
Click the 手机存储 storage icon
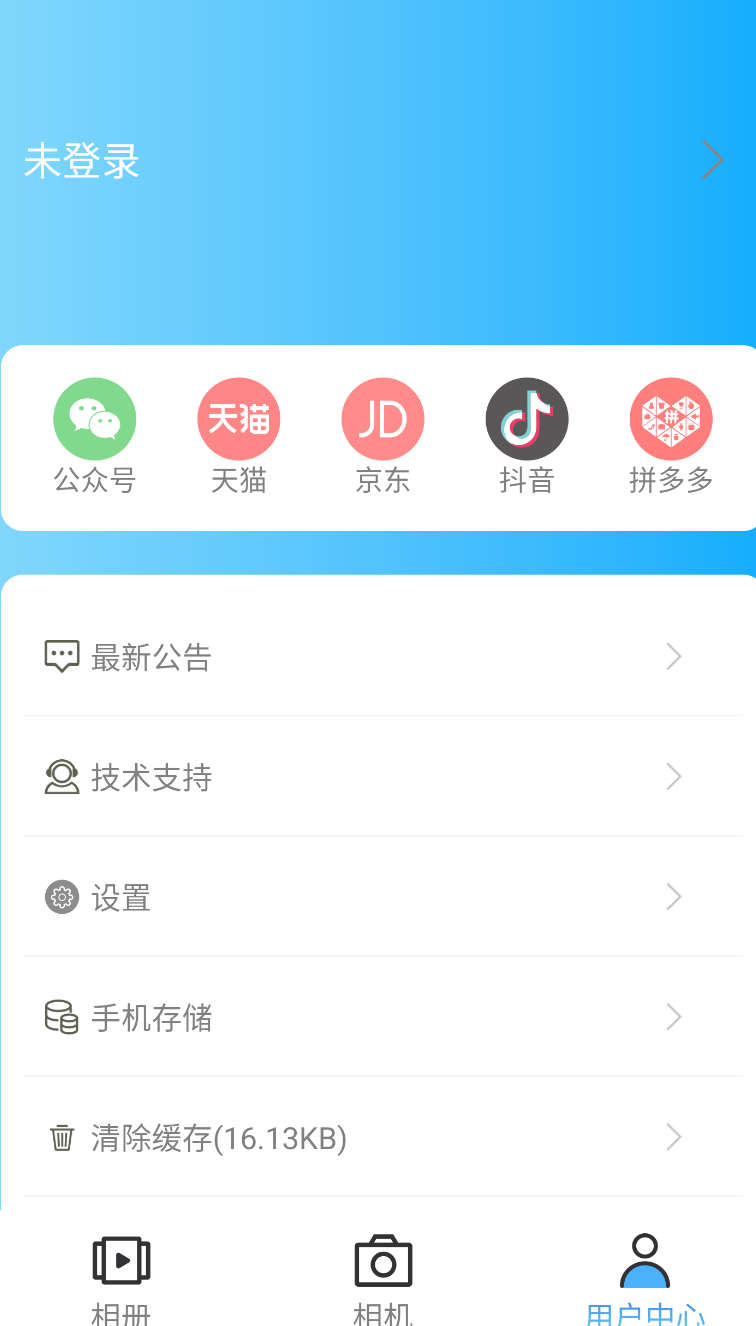[x=62, y=1017]
